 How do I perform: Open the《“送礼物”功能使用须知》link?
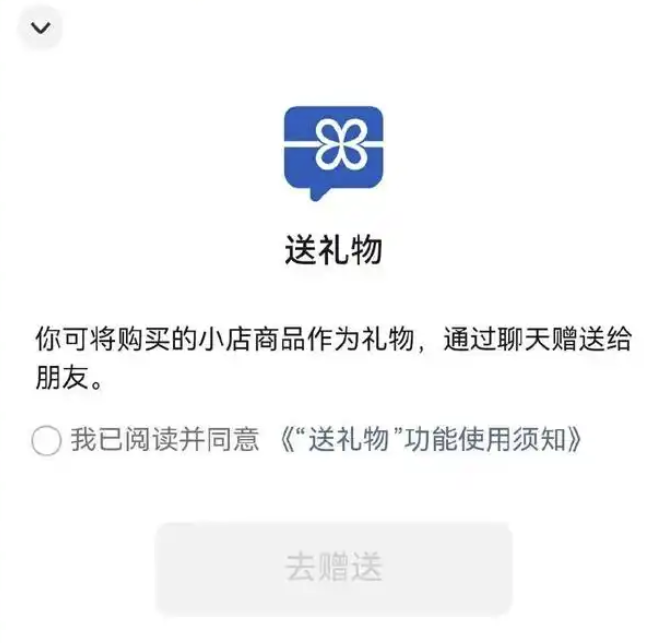[x=428, y=439]
